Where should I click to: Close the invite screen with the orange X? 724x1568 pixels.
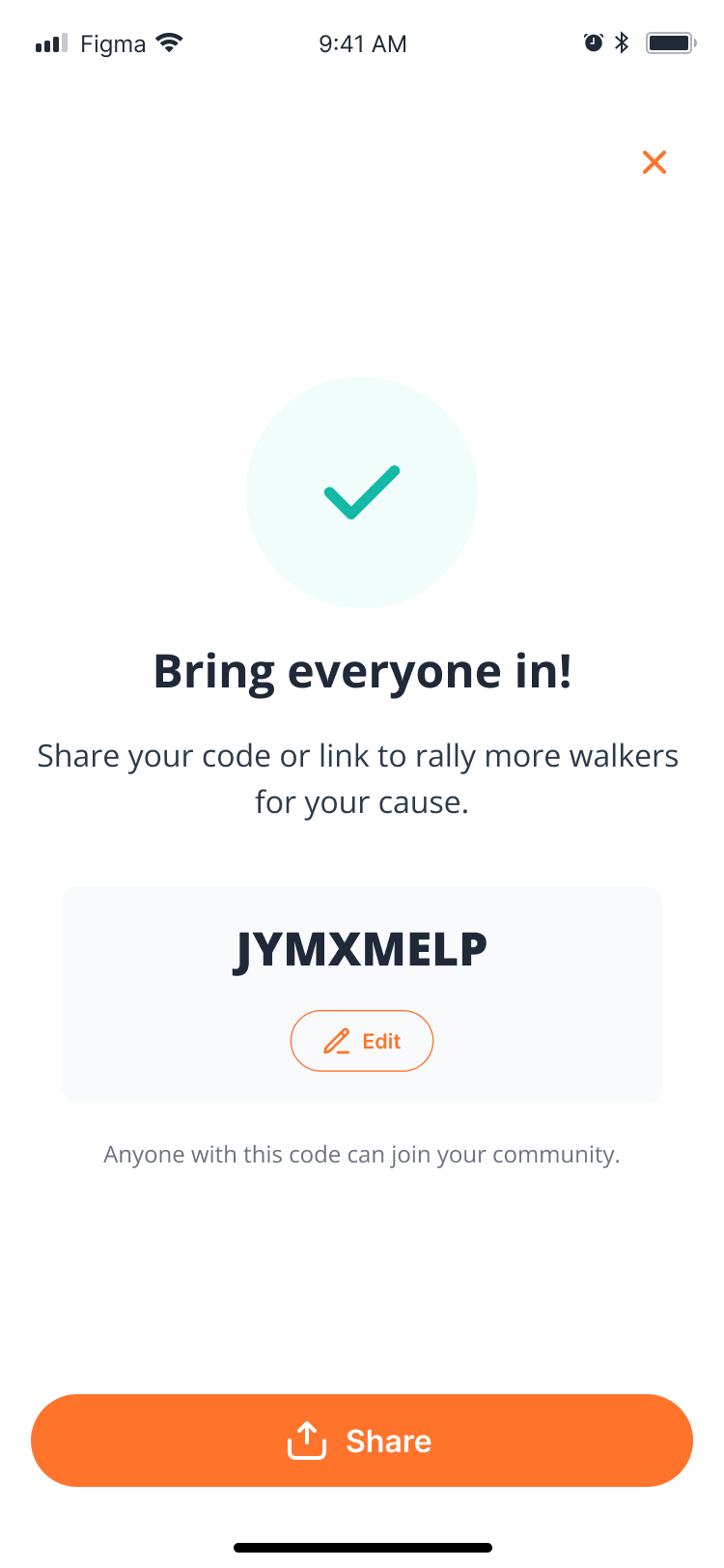point(654,162)
